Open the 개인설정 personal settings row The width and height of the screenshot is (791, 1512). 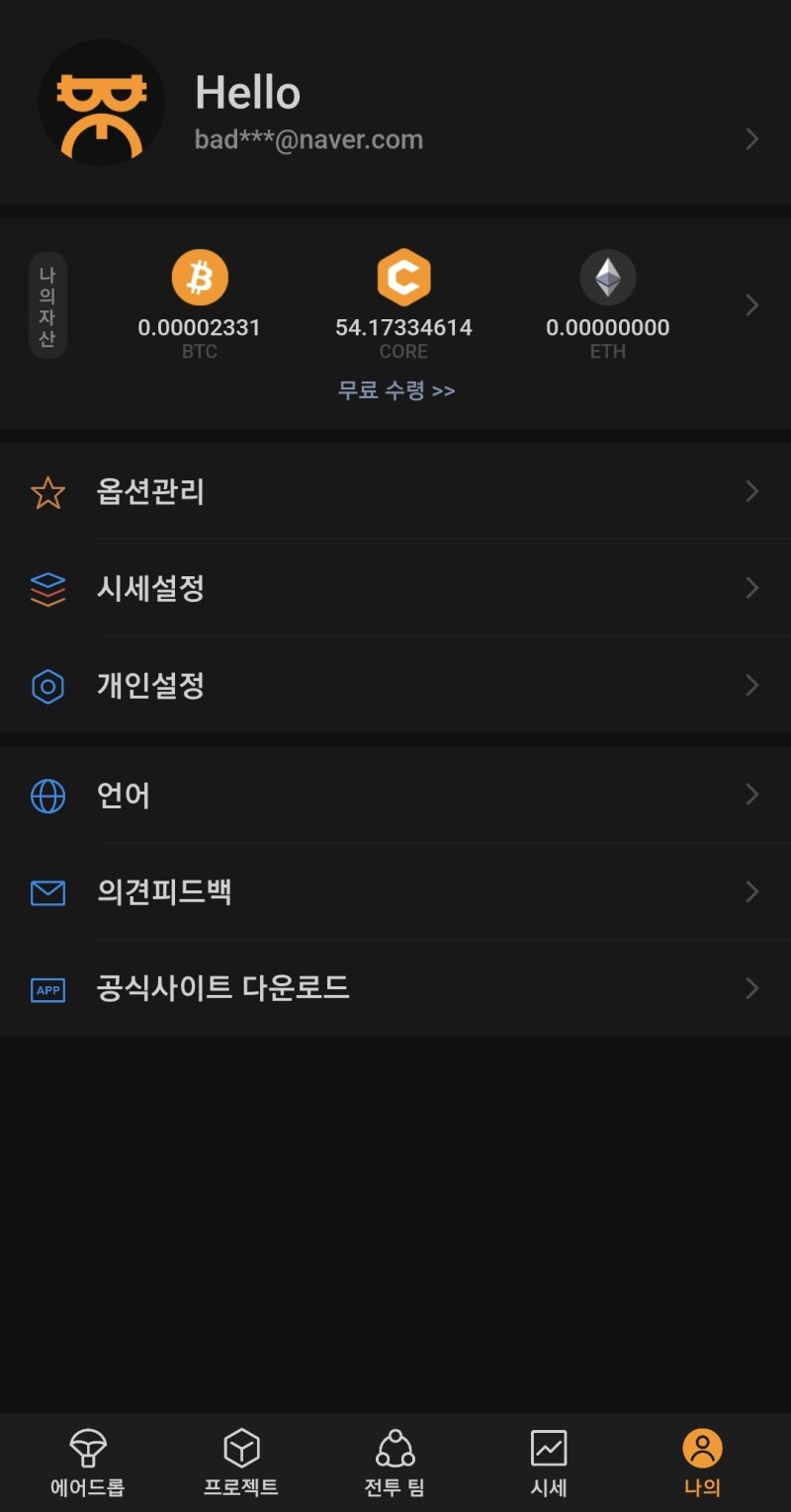tap(395, 686)
